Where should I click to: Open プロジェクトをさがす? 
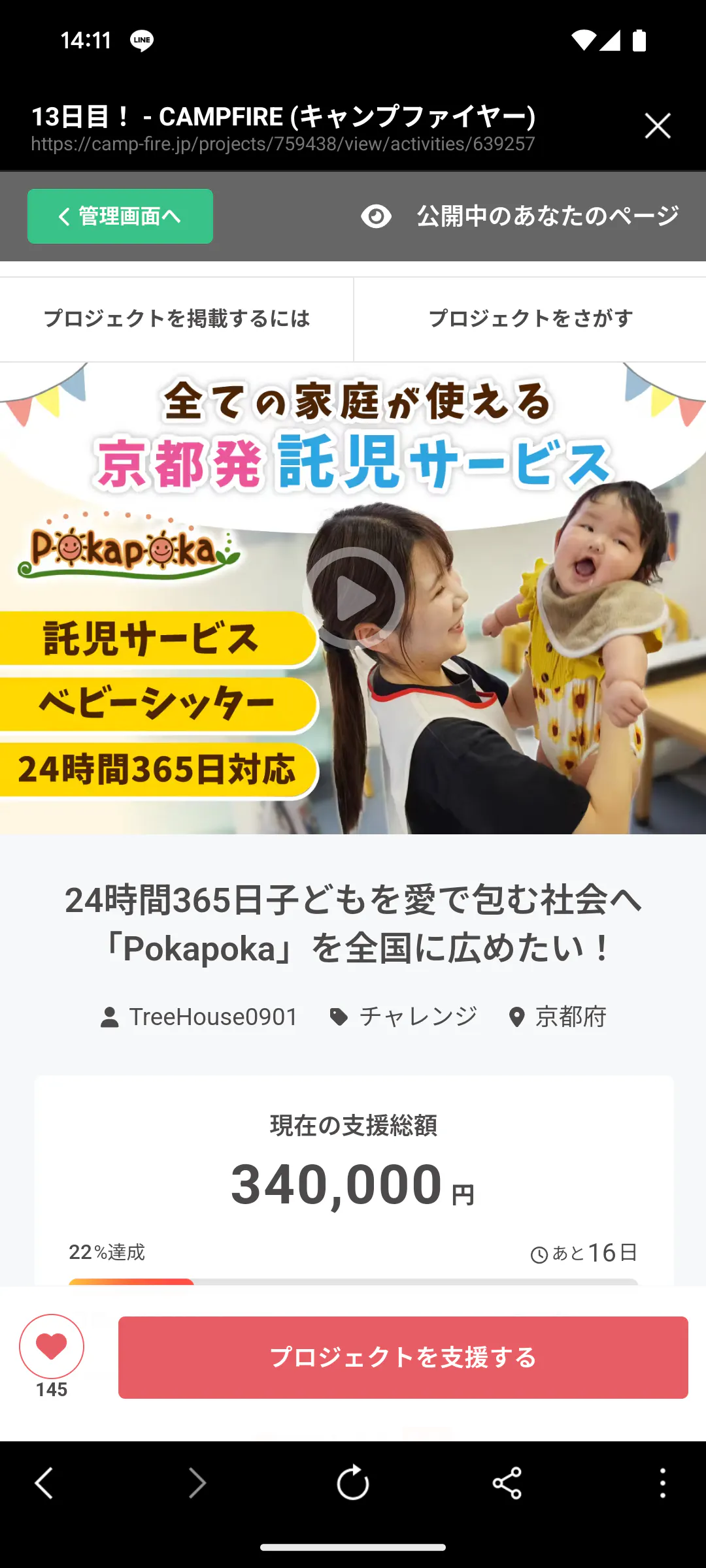coord(530,319)
